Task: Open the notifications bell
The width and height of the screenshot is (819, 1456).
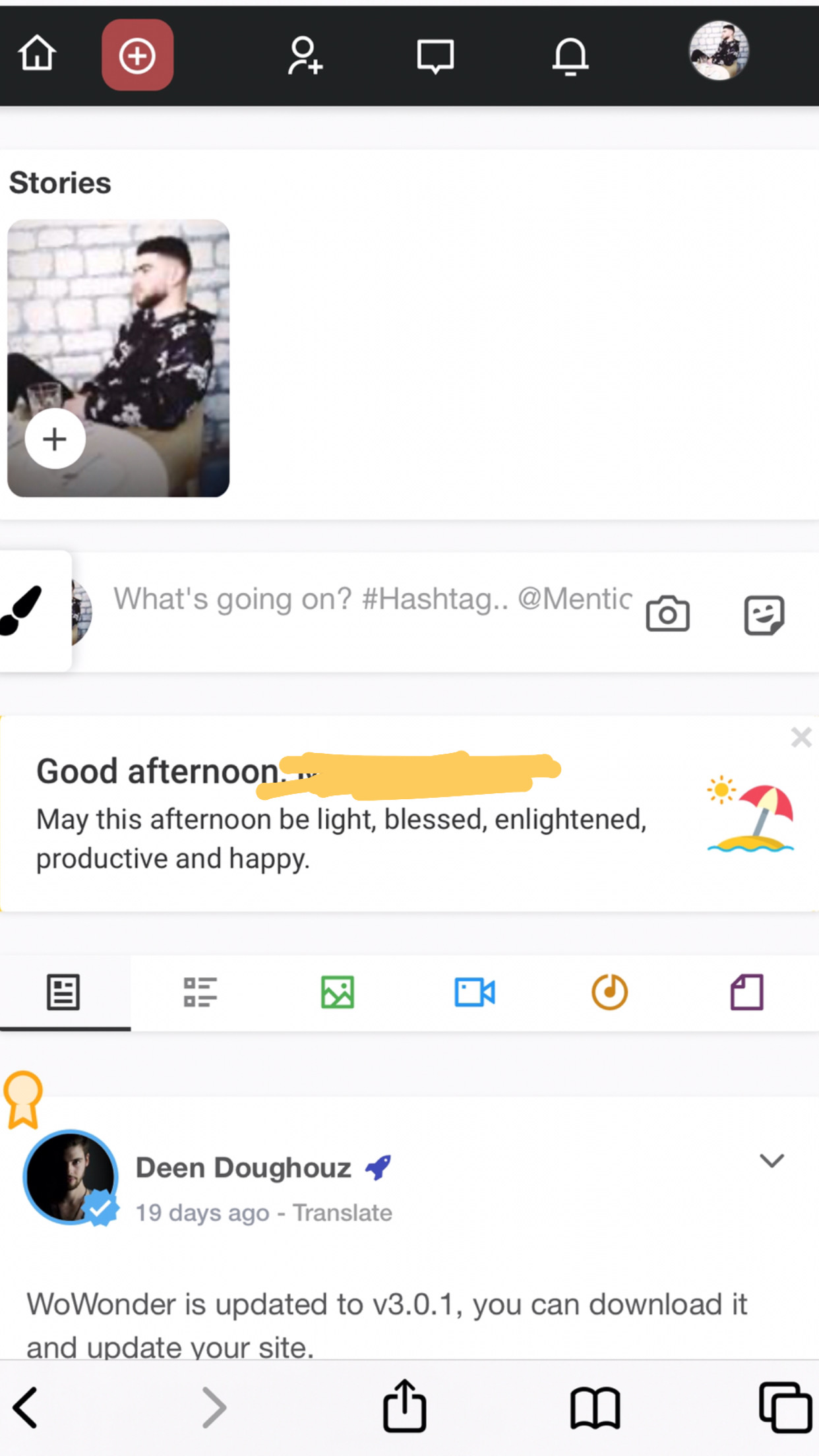Action: point(570,56)
